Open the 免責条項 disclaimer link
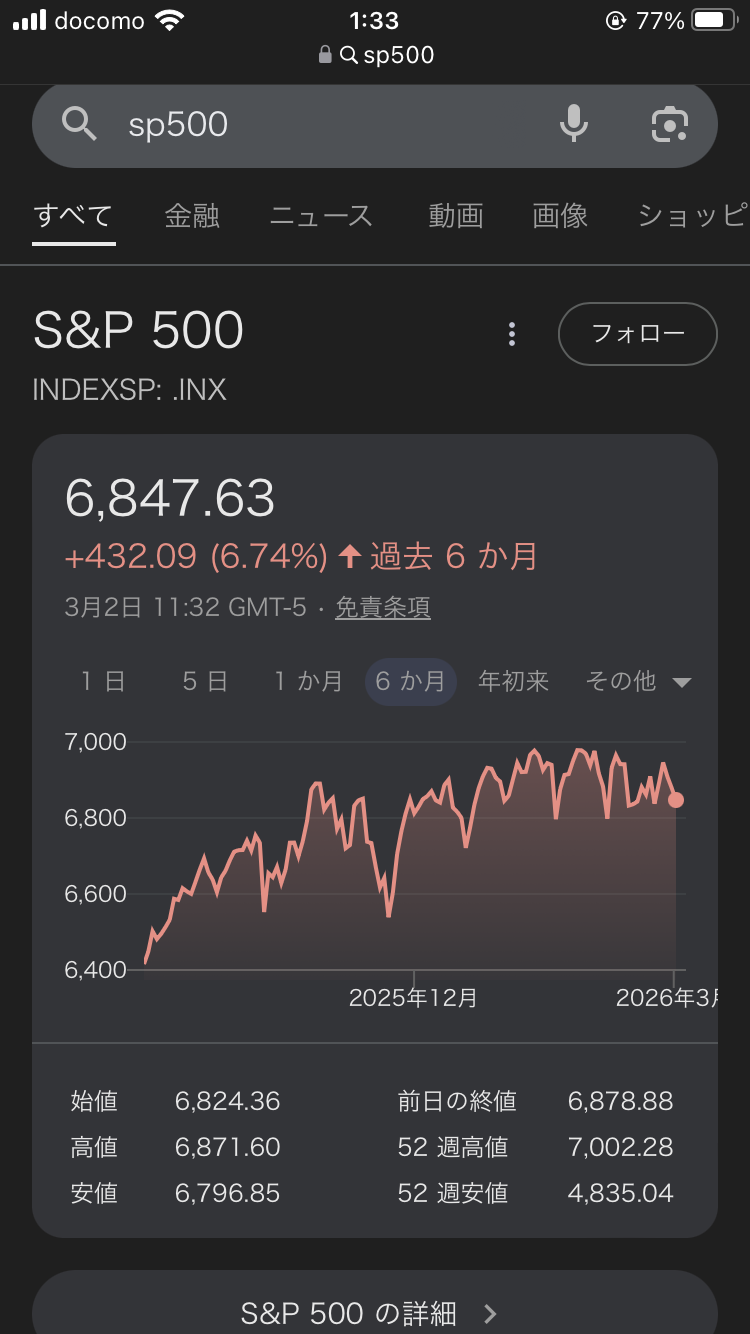750x1334 pixels. tap(382, 608)
